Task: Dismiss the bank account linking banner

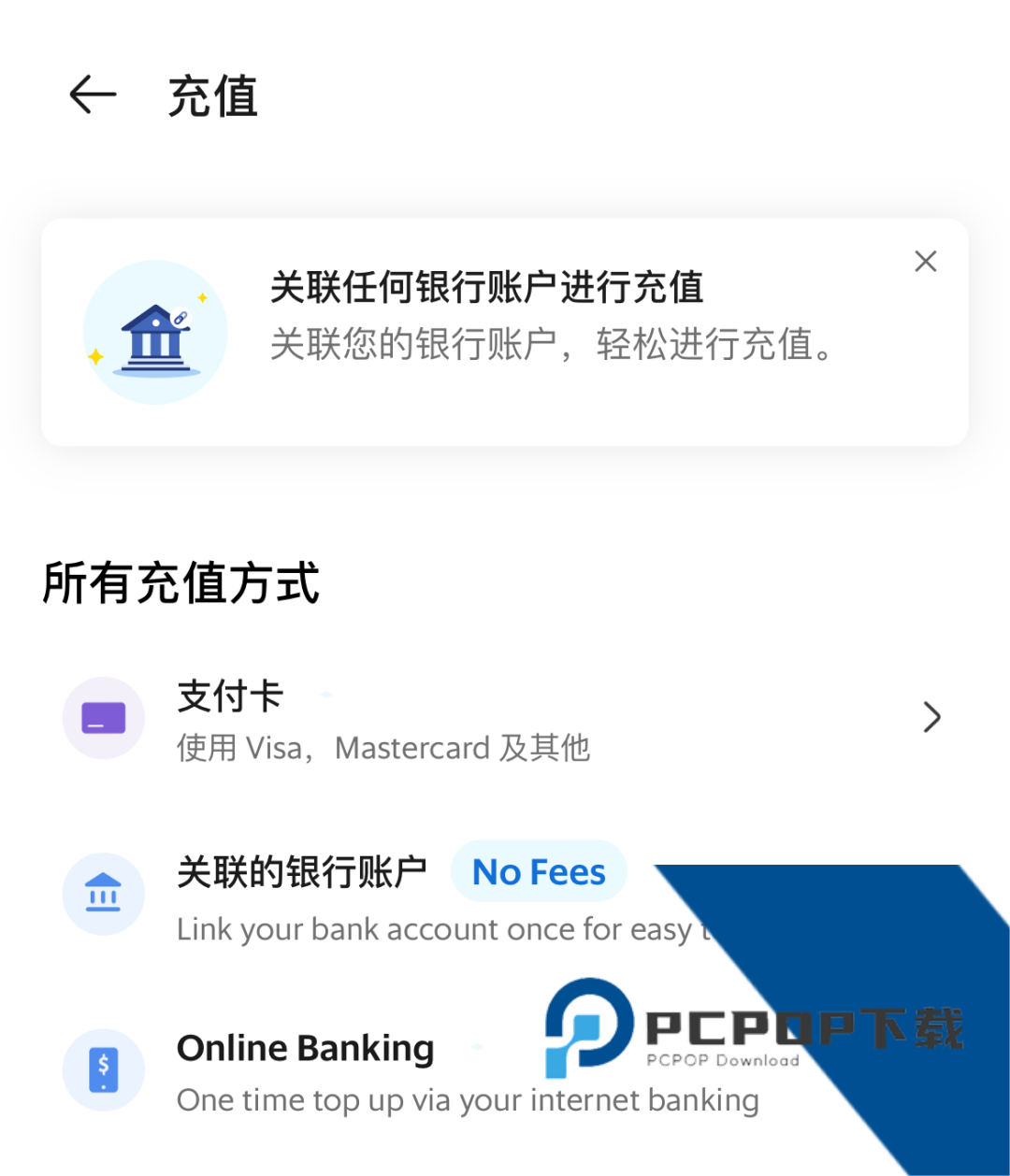Action: [925, 262]
